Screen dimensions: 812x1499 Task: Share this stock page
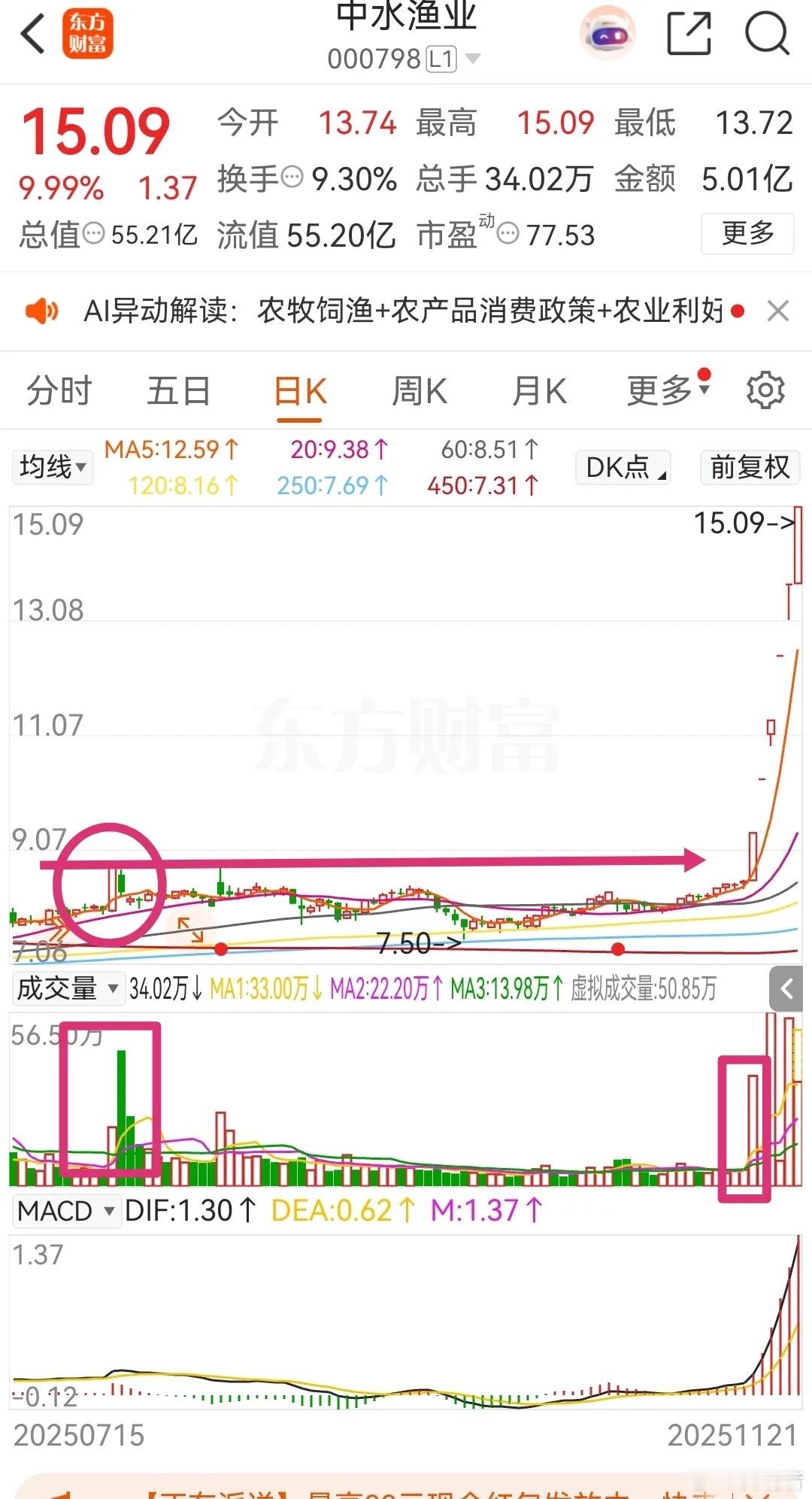tap(689, 34)
